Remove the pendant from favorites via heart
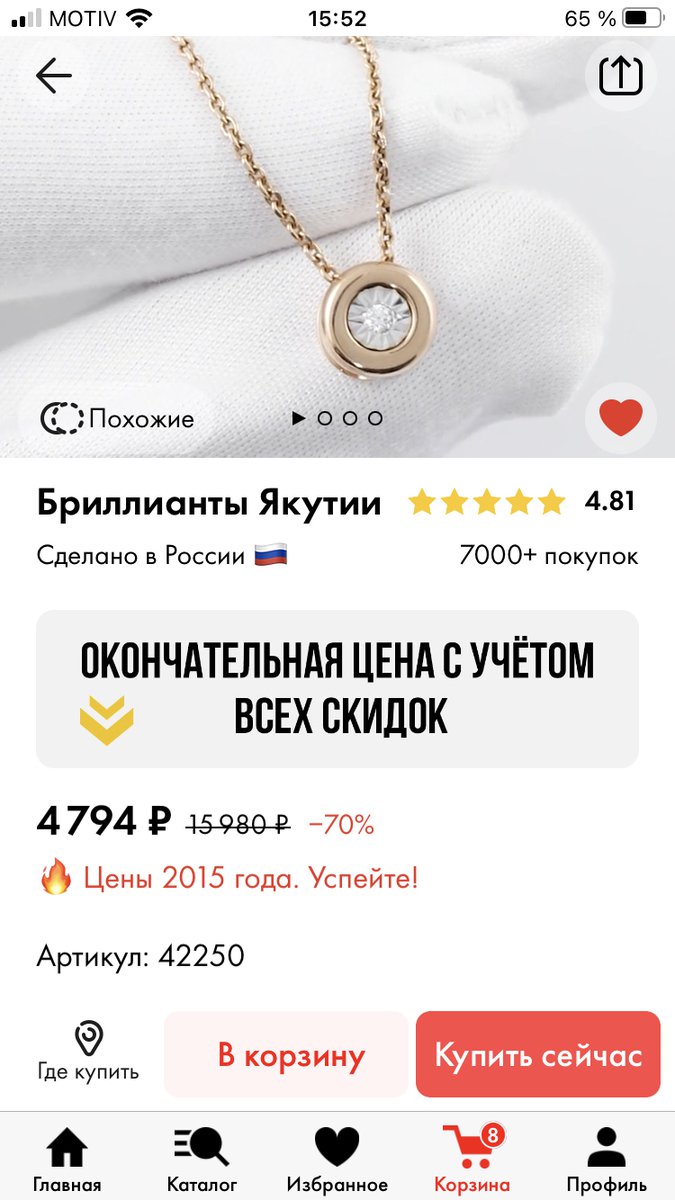Screen dimensions: 675x1200 click(620, 417)
